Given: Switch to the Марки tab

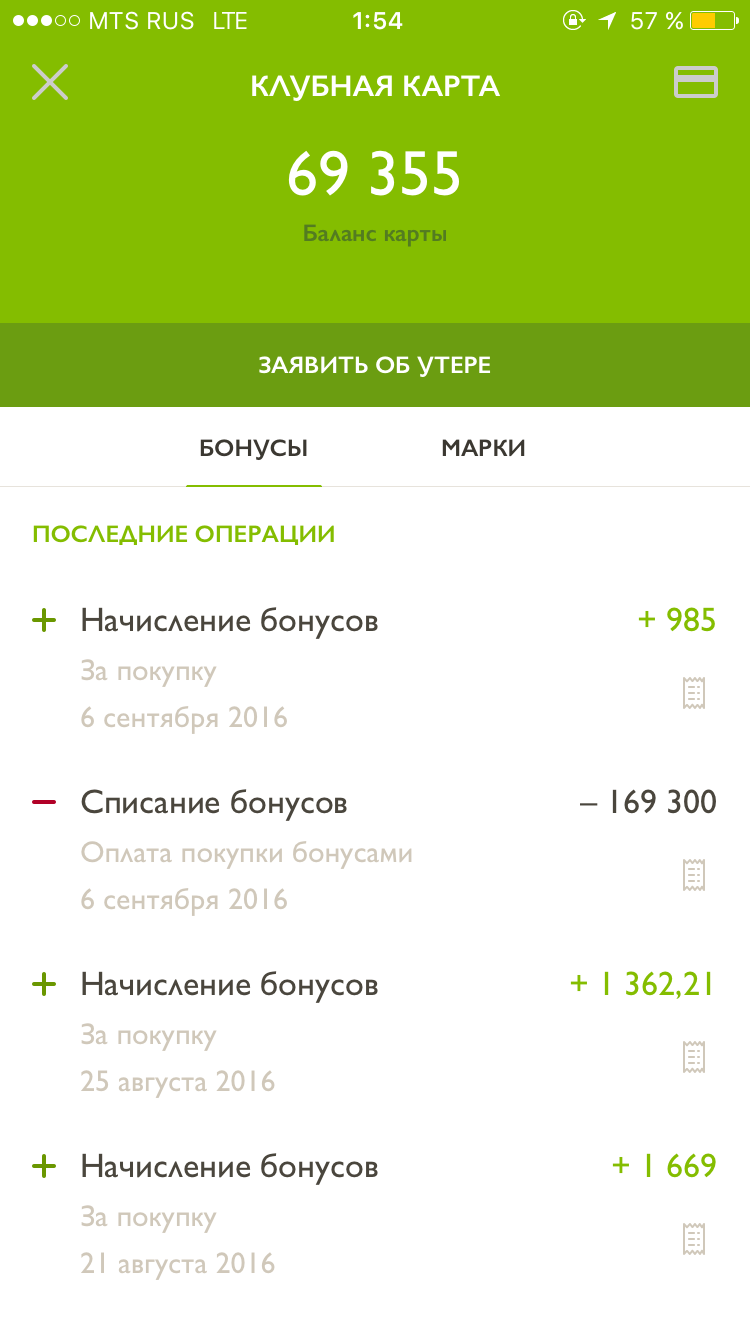Looking at the screenshot, I should tap(483, 448).
